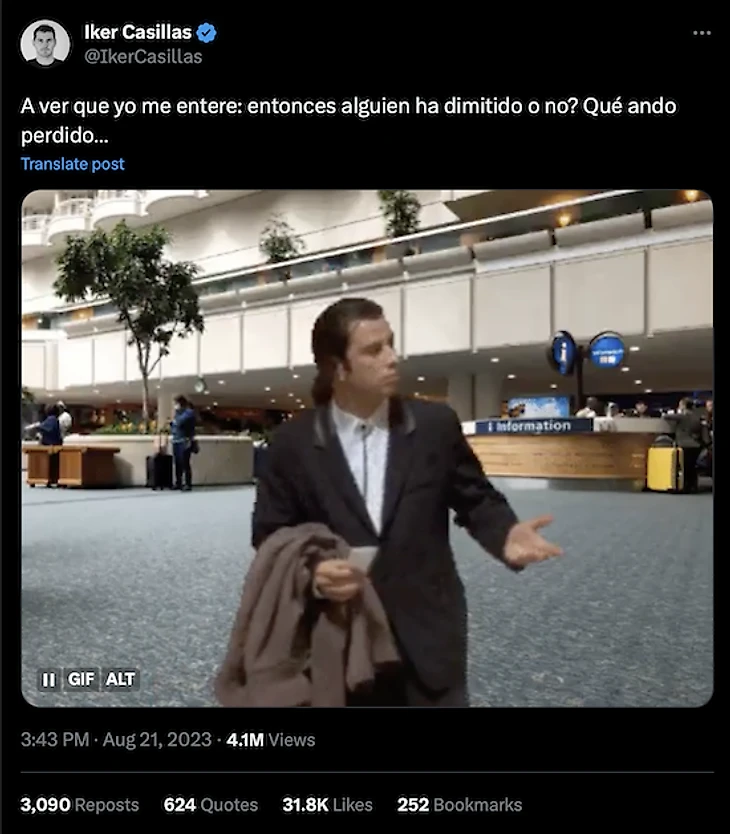This screenshot has width=730, height=834.
Task: Tap the @IkerCasillas handle
Action: (143, 57)
